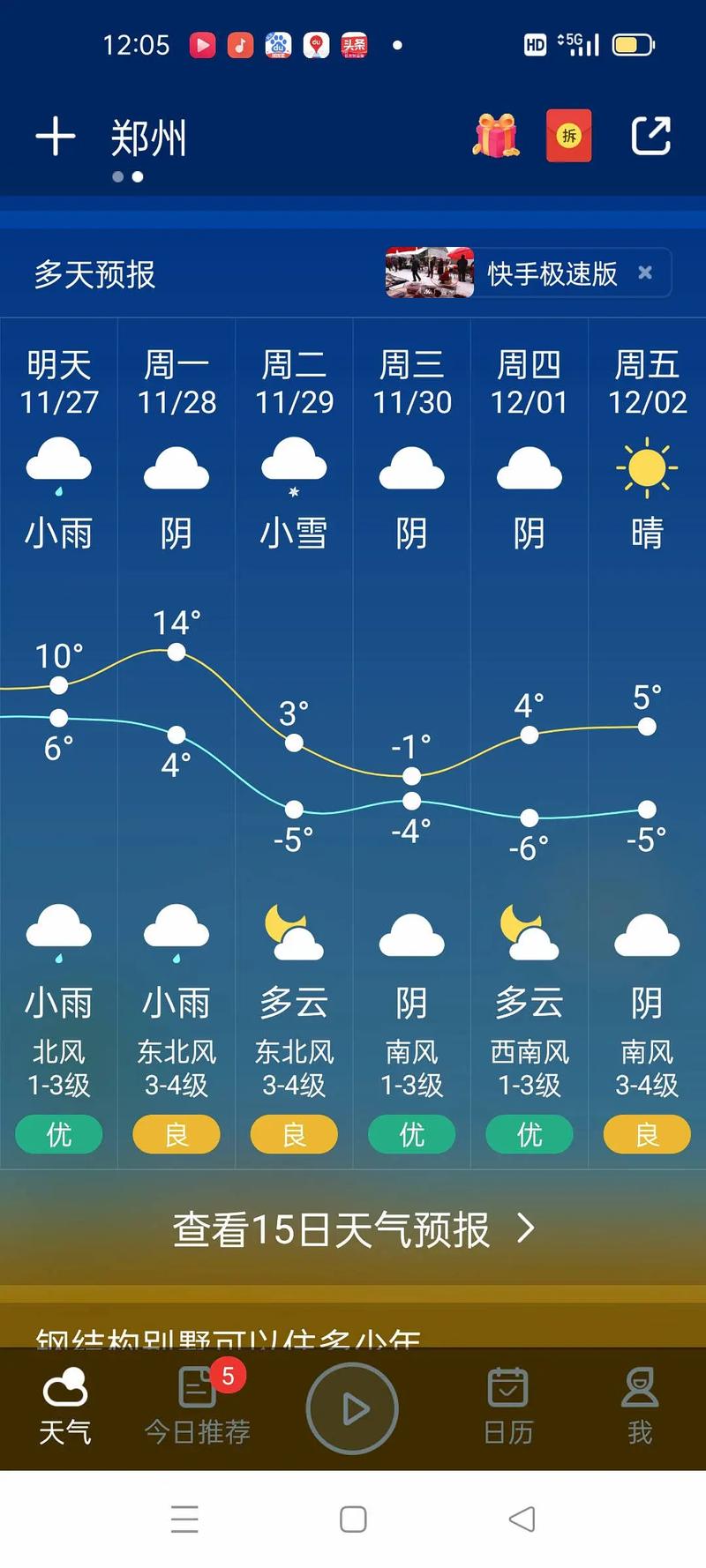Open 查看15日天气预报 link

(x=353, y=1228)
